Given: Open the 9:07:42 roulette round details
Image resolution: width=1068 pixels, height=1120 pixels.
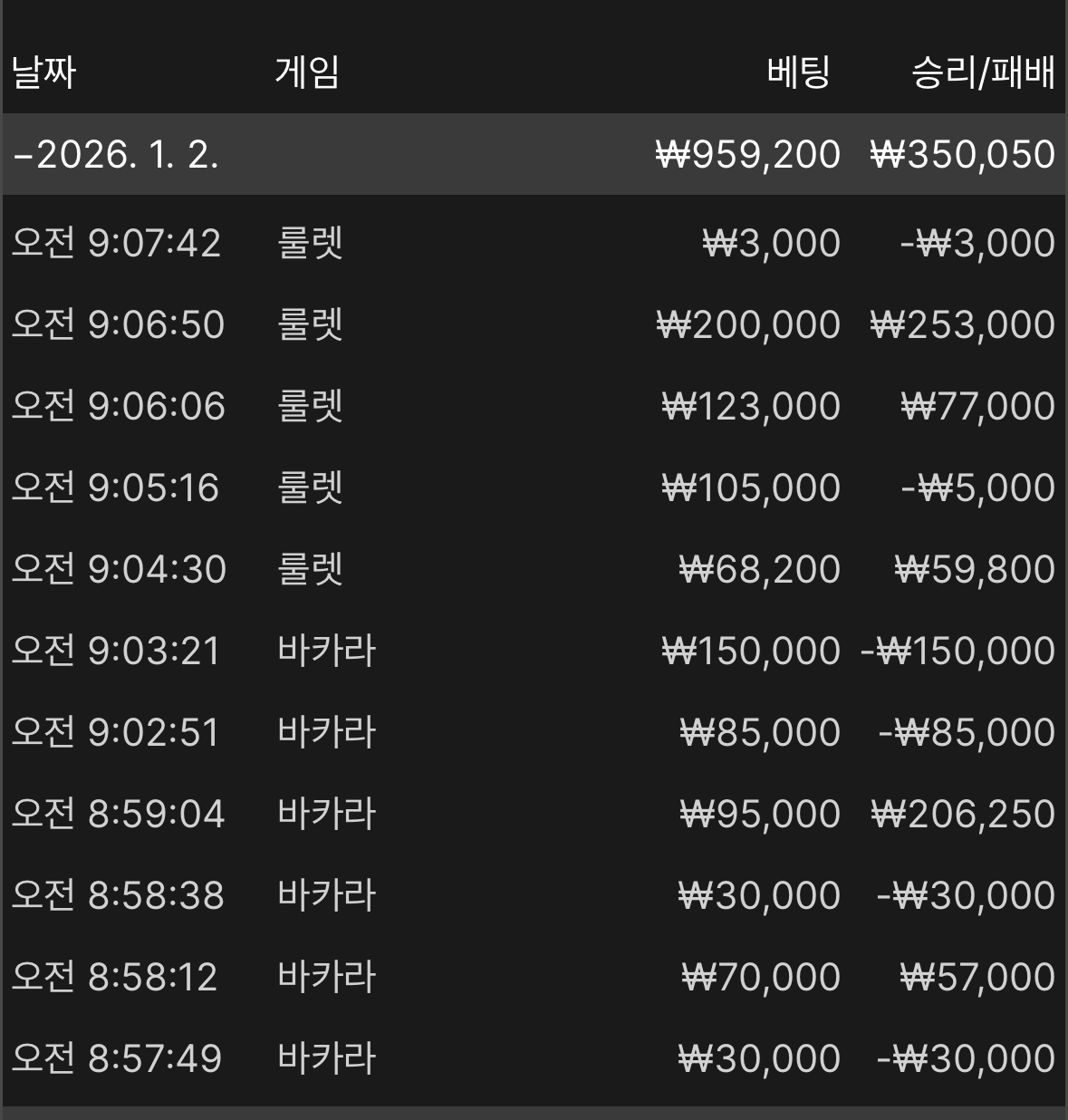Looking at the screenshot, I should coord(533,243).
